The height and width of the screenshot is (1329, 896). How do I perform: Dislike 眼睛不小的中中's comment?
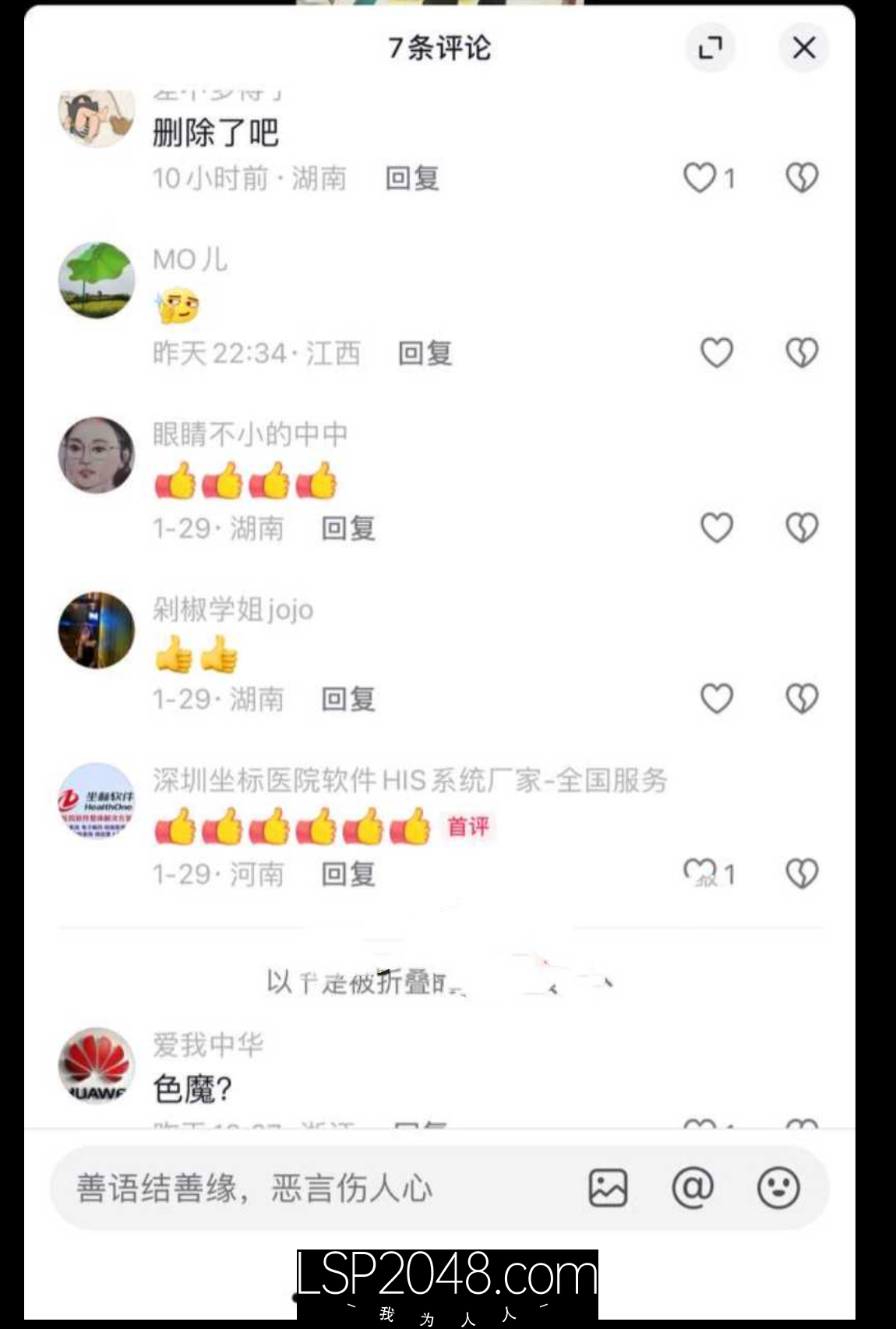coord(802,528)
